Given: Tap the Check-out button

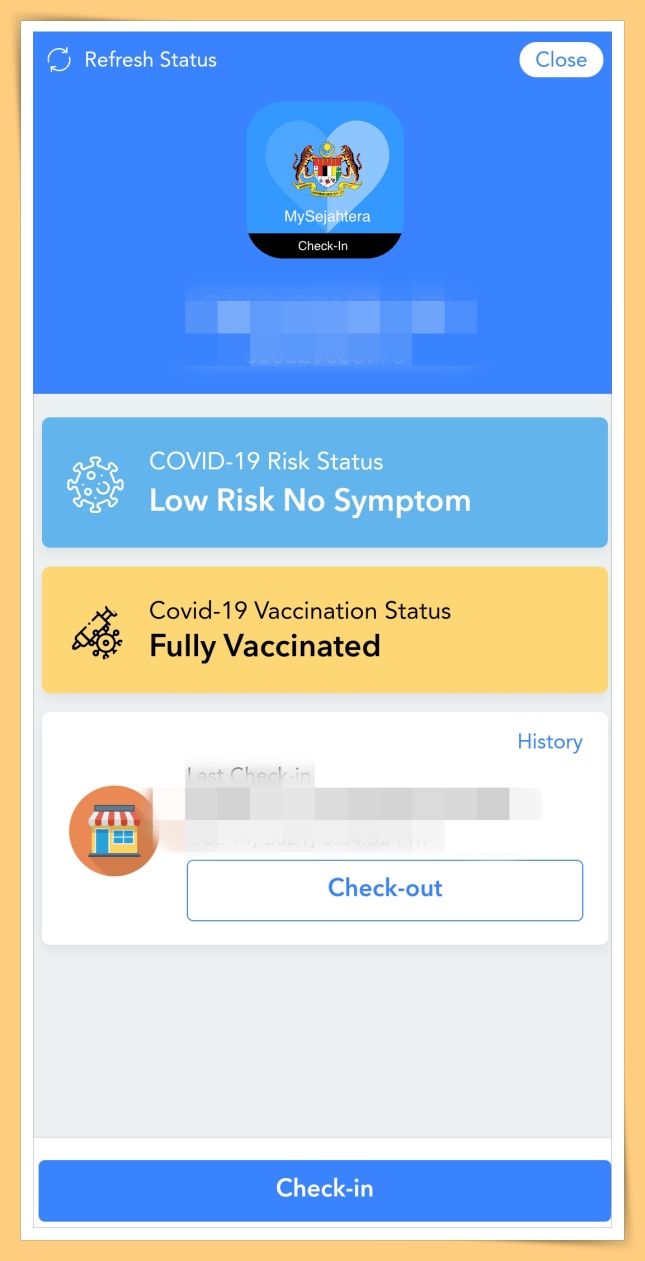Looking at the screenshot, I should (x=385, y=889).
